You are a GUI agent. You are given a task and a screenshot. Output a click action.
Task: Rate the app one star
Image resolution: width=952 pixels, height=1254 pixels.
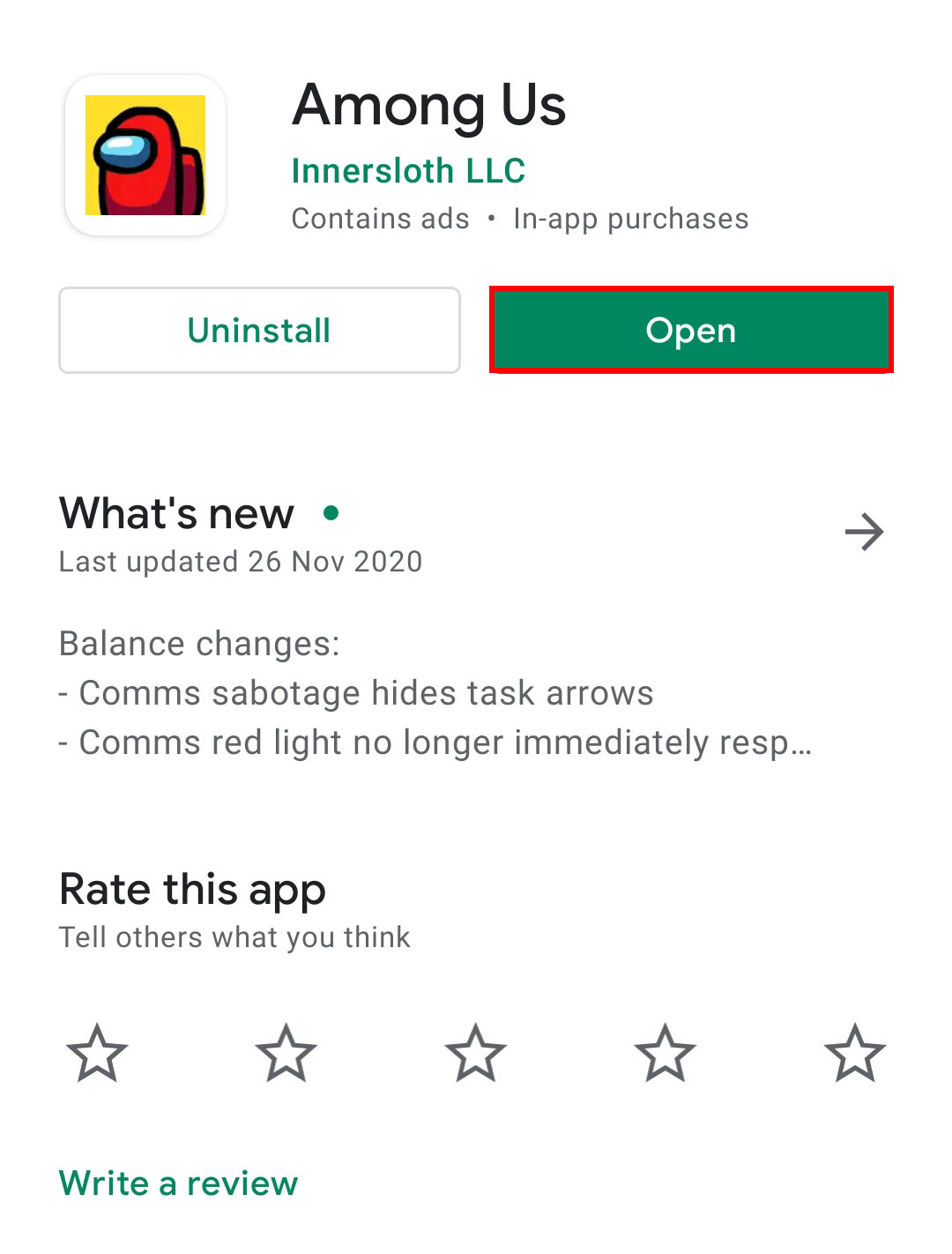97,1053
